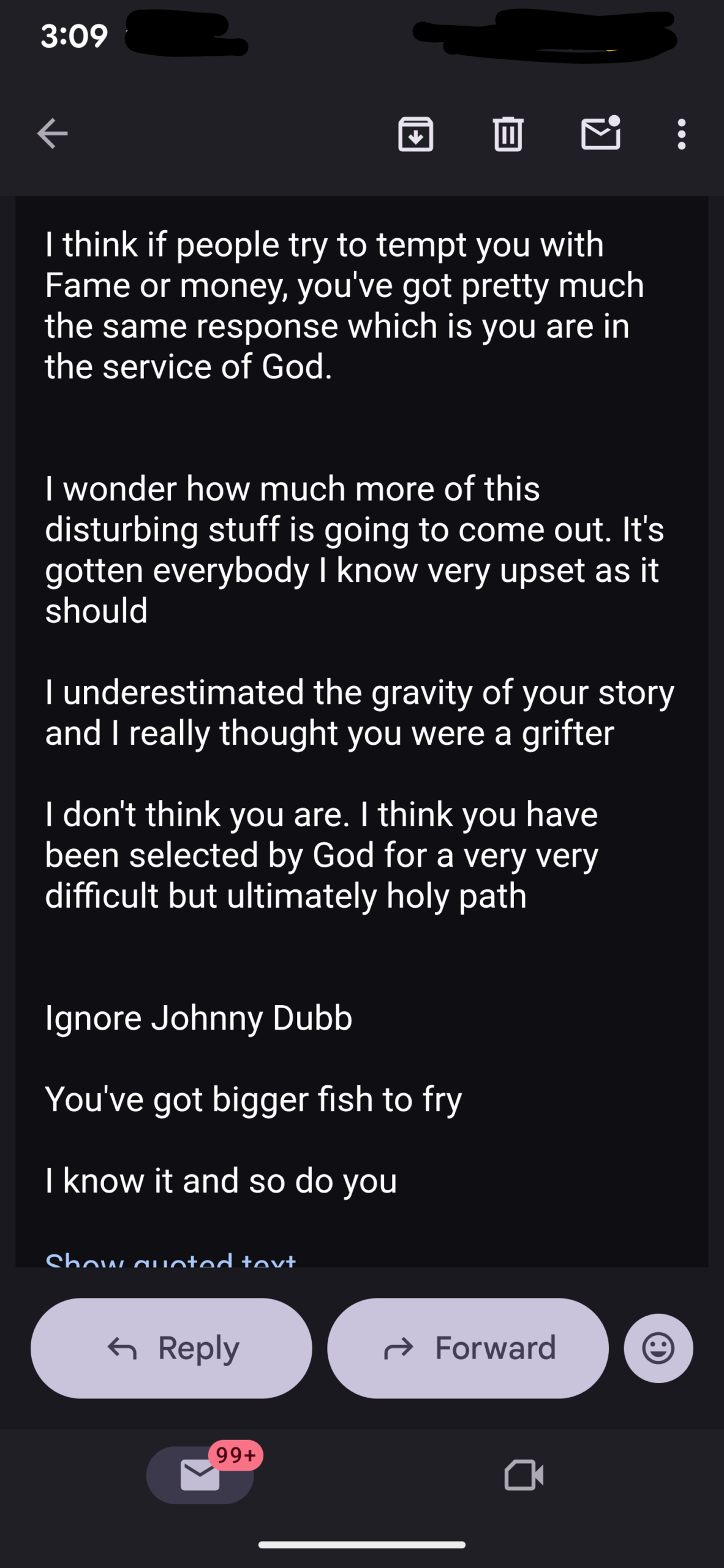Reply to this email

point(172,1348)
